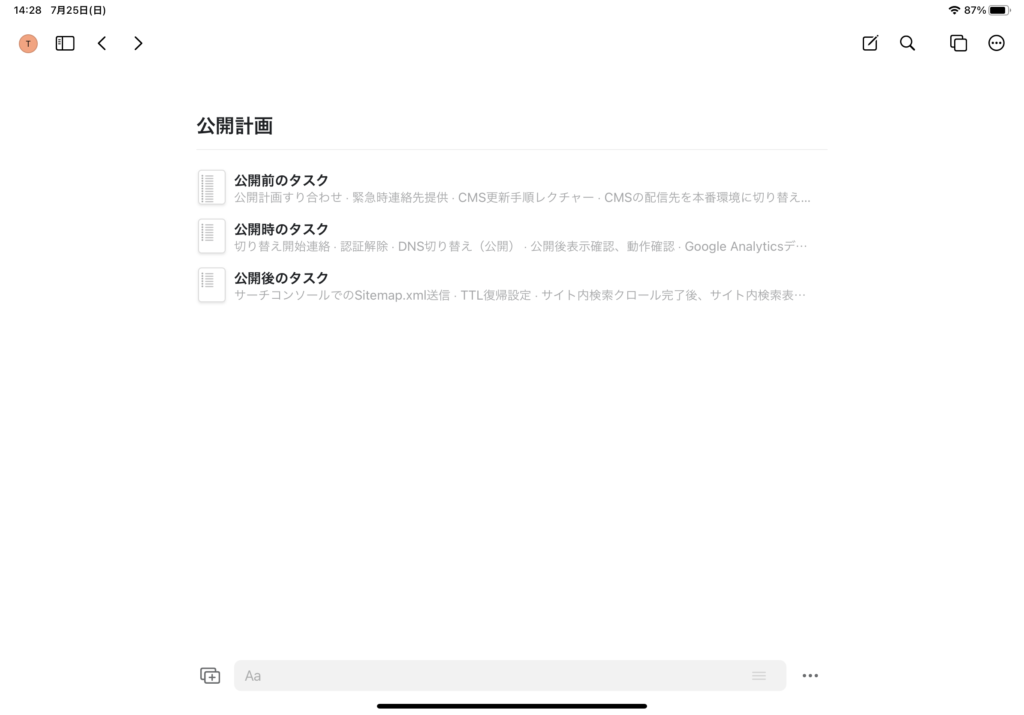1024x715 pixels.
Task: Open the 公開時のタスク note
Action: point(281,229)
